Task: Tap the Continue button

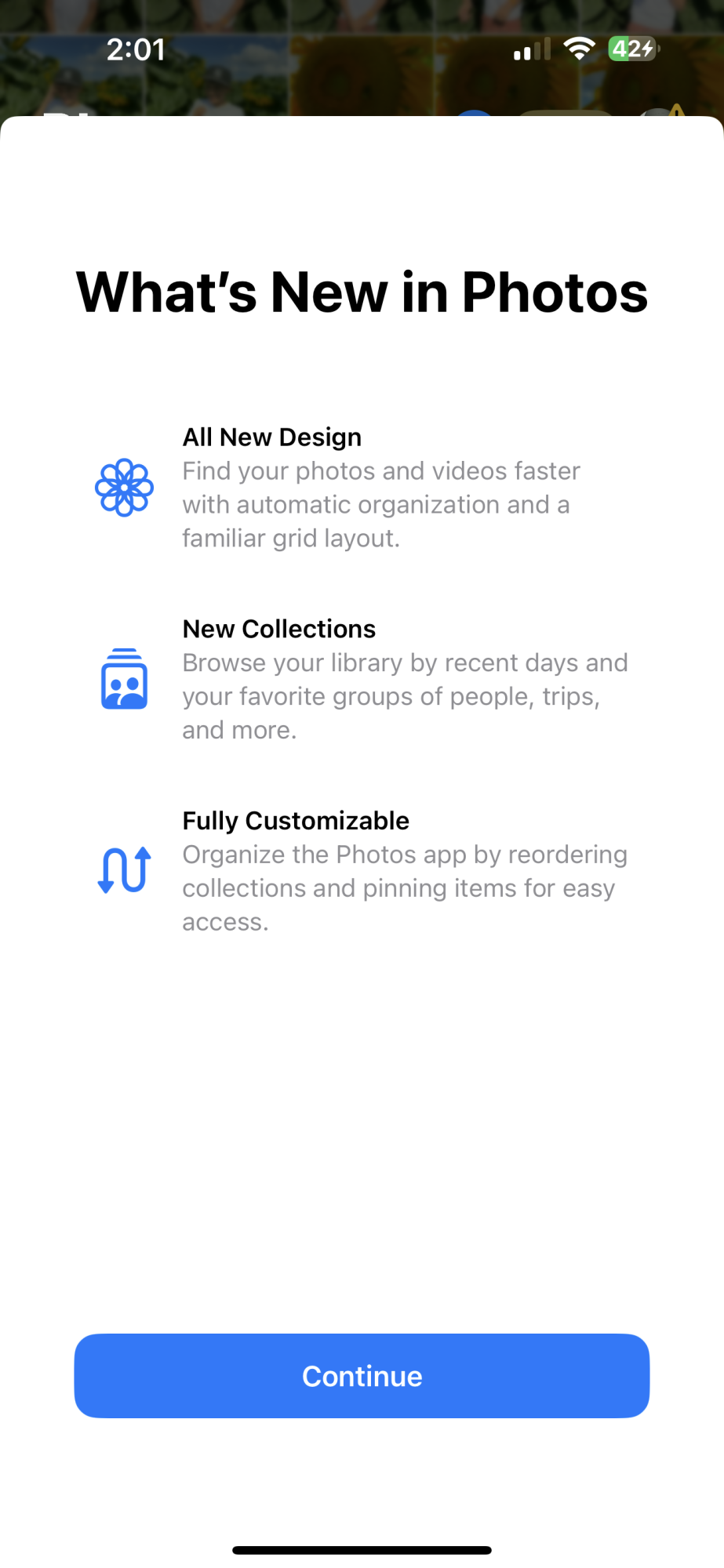Action: (x=362, y=1375)
